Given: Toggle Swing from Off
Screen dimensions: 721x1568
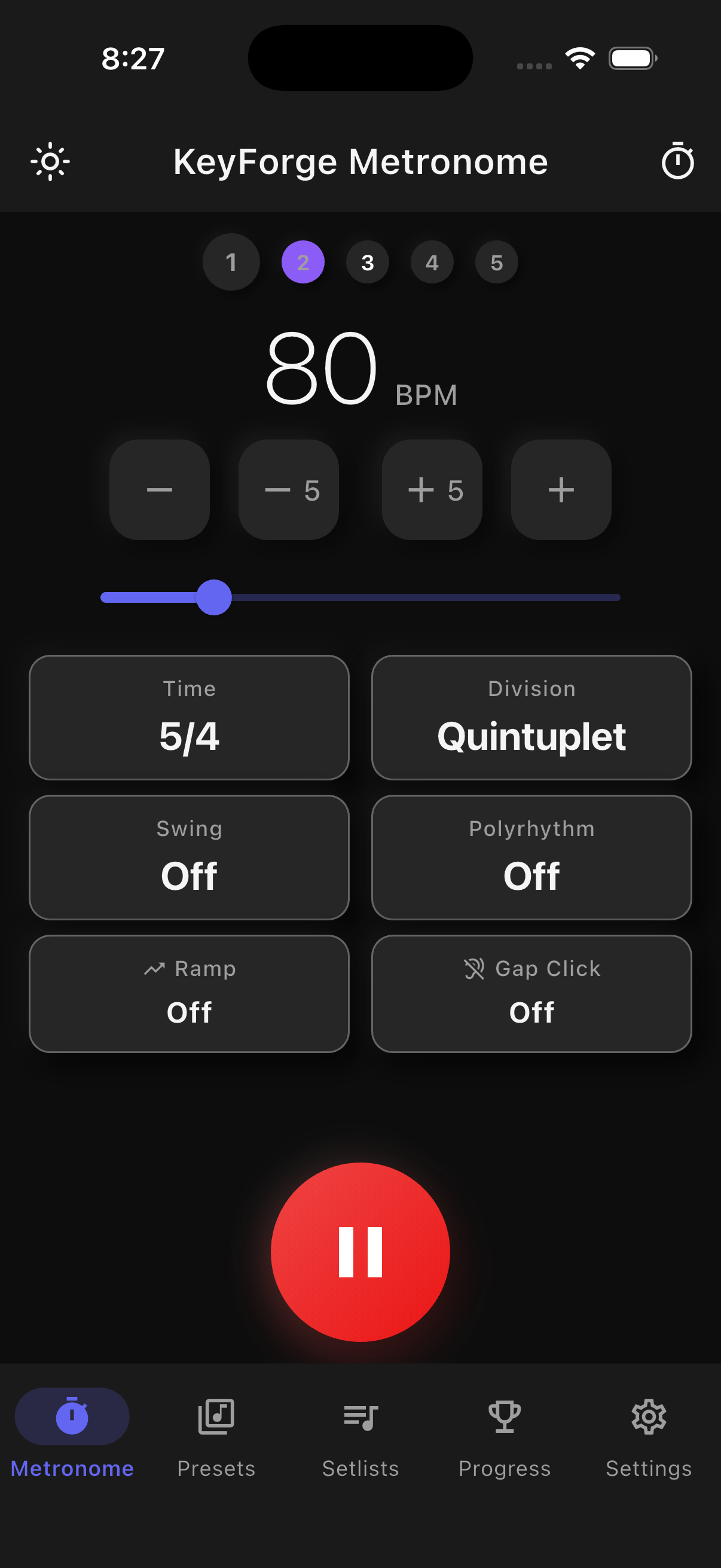Looking at the screenshot, I should 188,857.
